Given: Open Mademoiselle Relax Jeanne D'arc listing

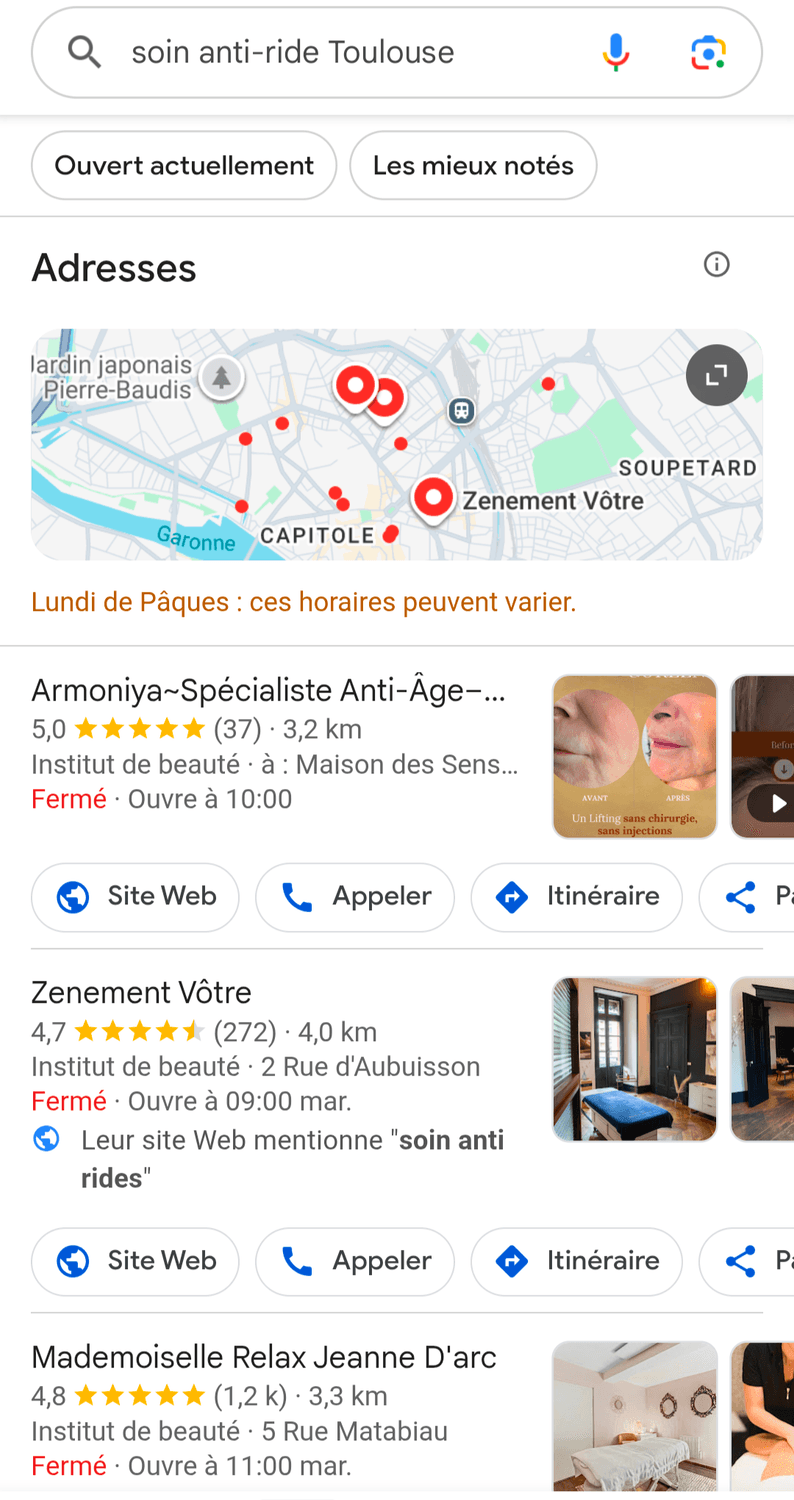Looking at the screenshot, I should point(264,1357).
